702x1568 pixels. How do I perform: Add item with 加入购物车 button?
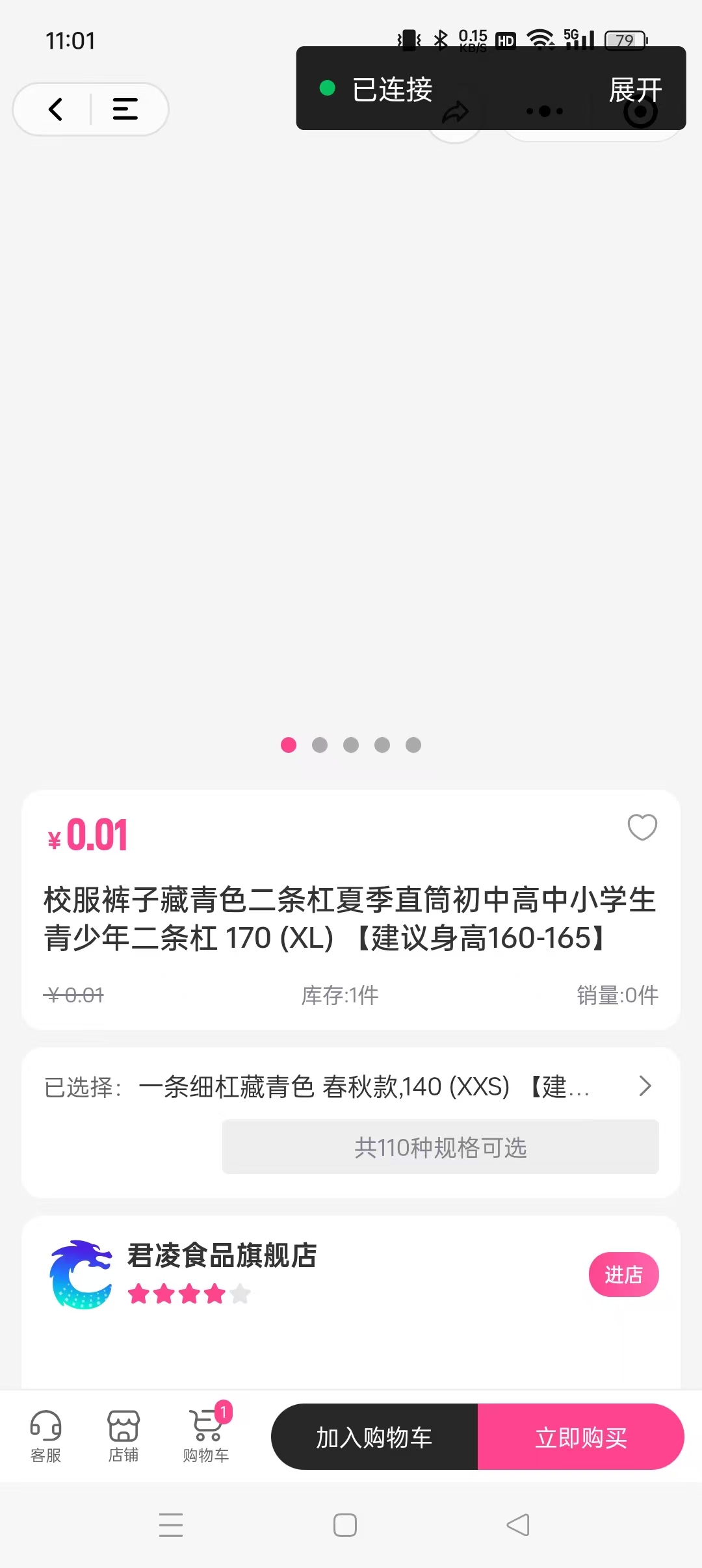pyautogui.click(x=374, y=1437)
